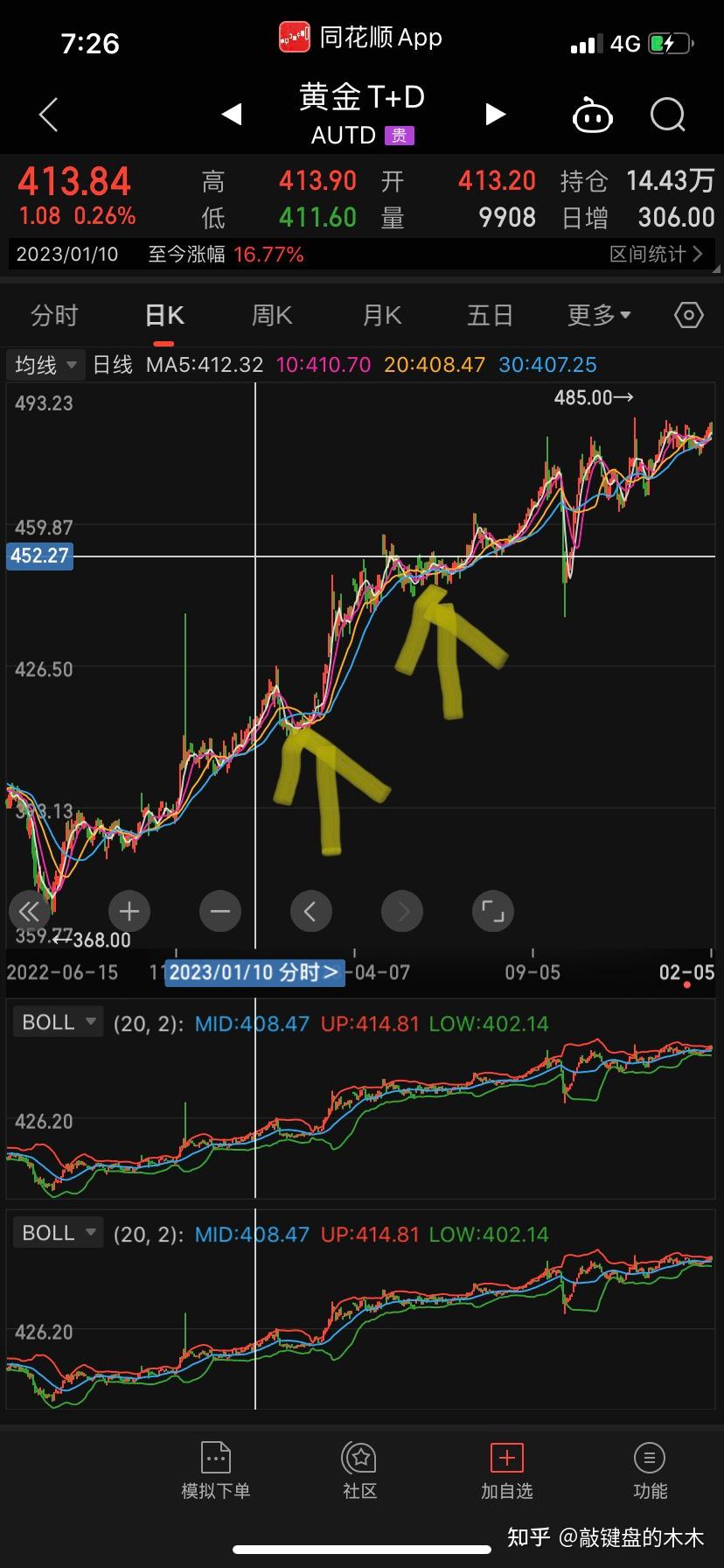The height and width of the screenshot is (1568, 724).
Task: Switch to the 五日 five-day tab
Action: pos(490,315)
